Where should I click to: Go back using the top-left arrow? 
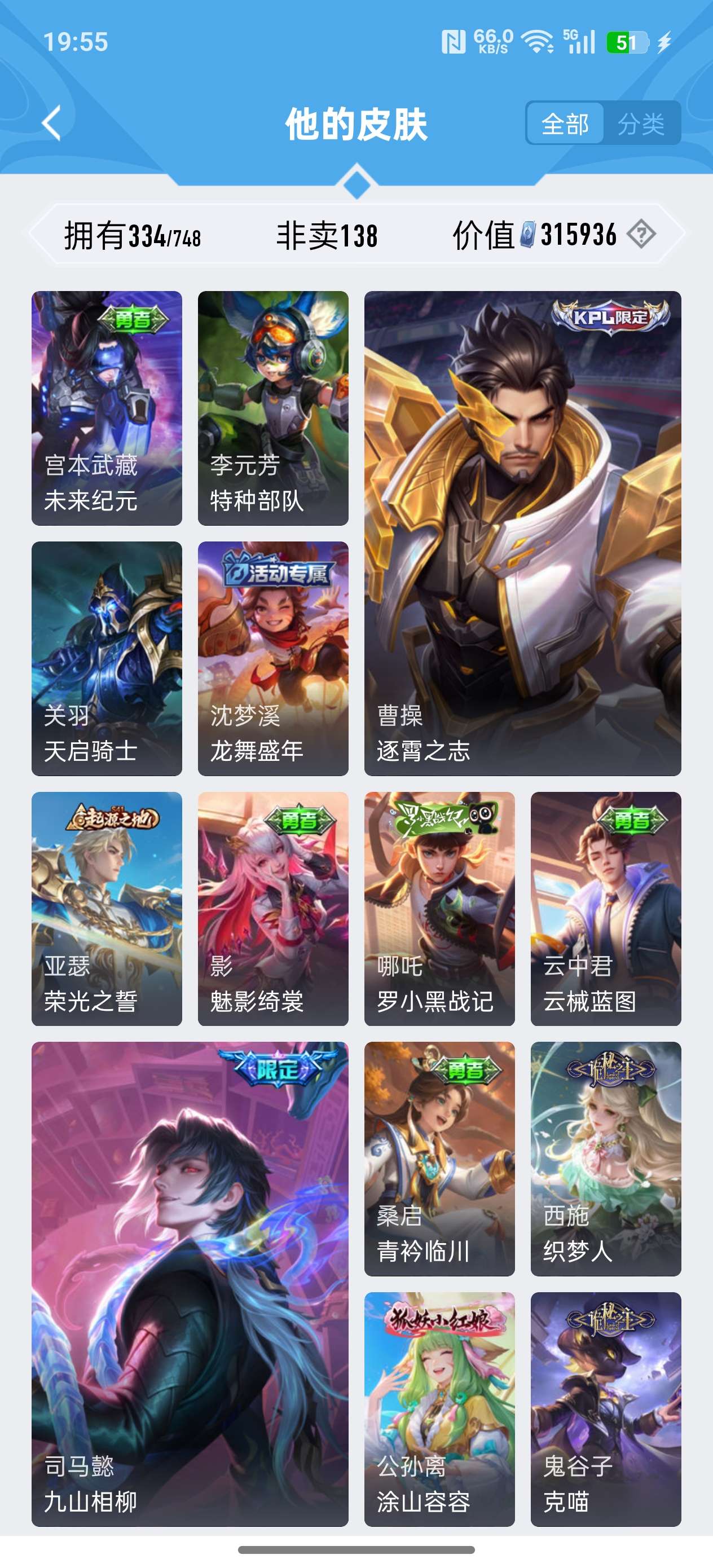coord(52,124)
